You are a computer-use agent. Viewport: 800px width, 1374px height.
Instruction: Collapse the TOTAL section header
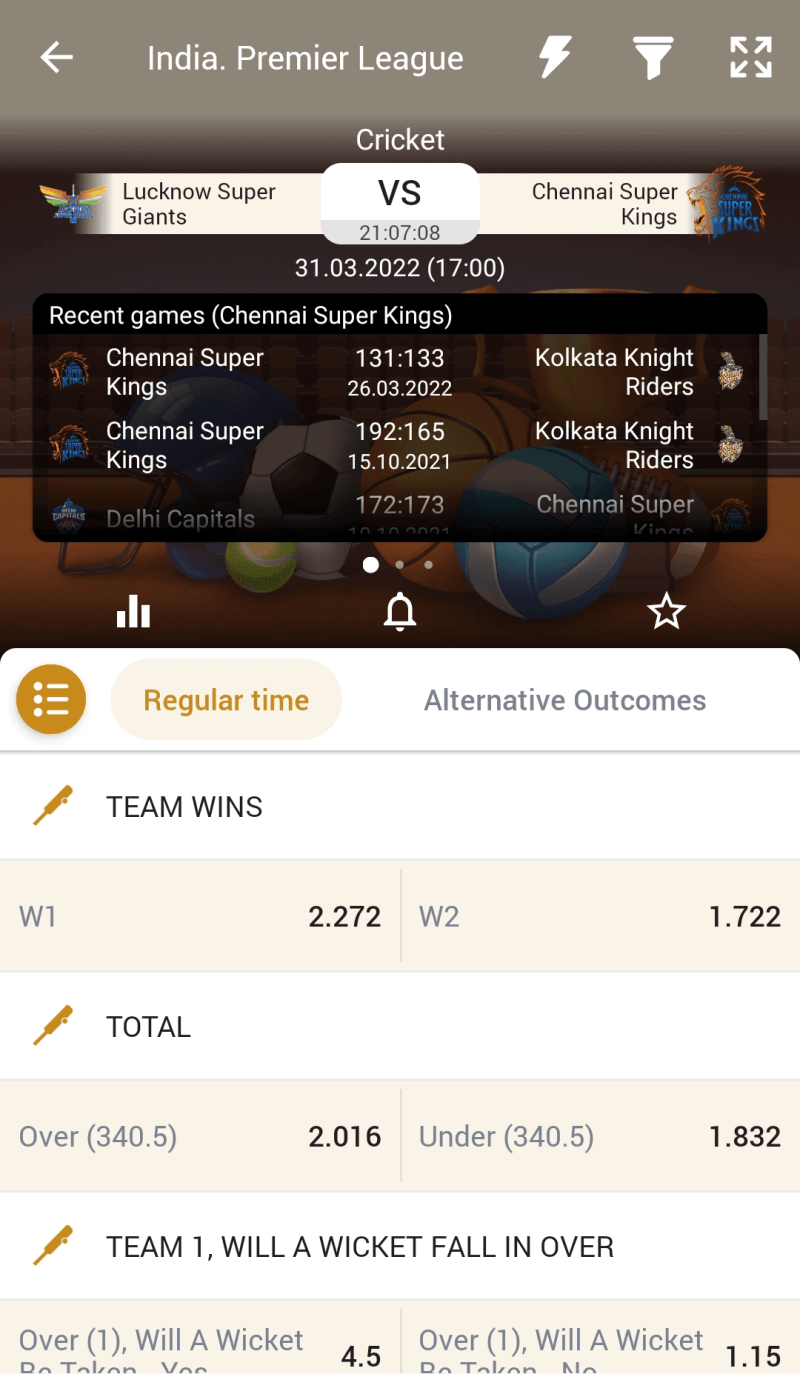coord(400,1026)
